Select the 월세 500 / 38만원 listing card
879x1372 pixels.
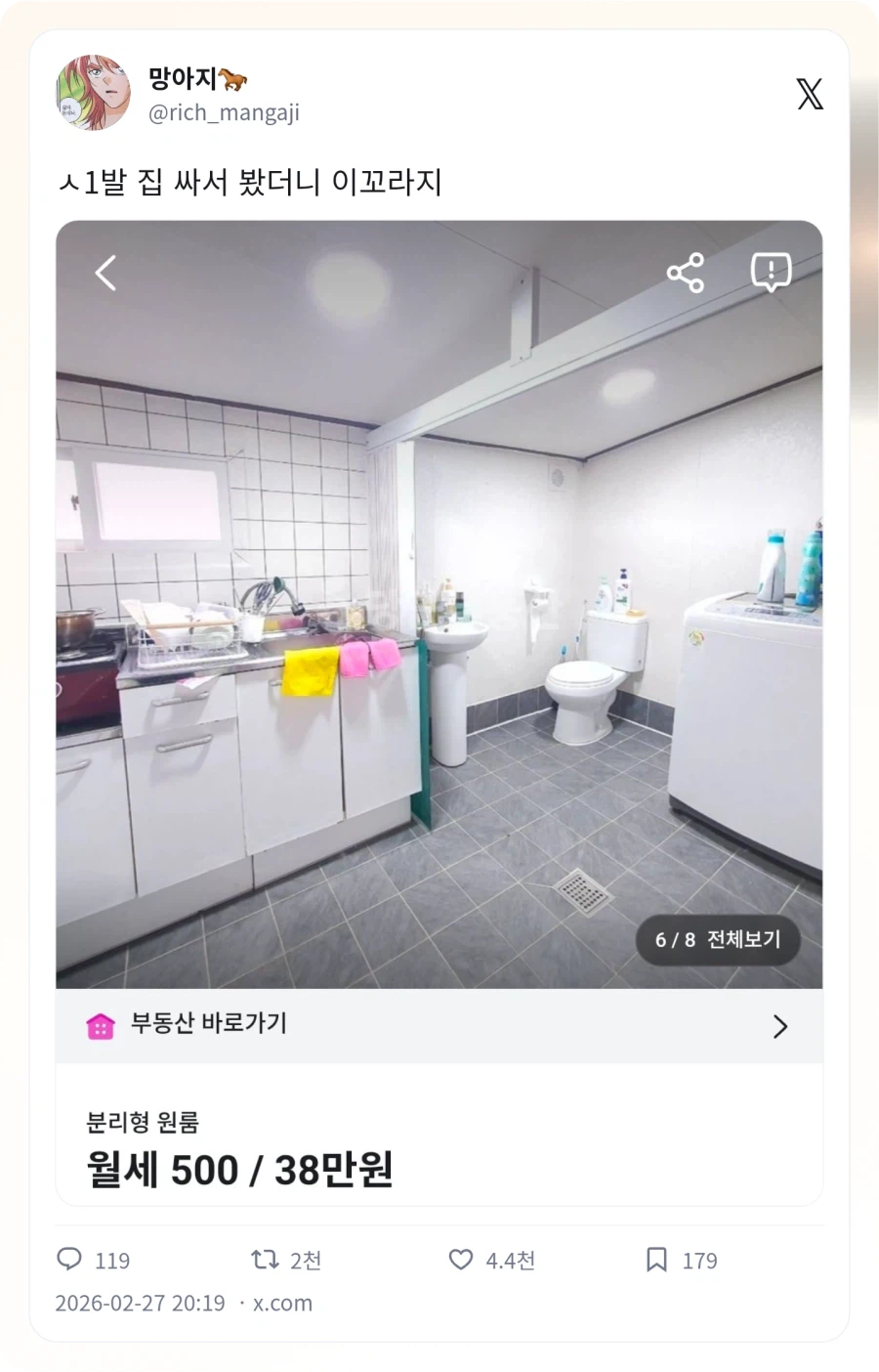(x=239, y=1169)
